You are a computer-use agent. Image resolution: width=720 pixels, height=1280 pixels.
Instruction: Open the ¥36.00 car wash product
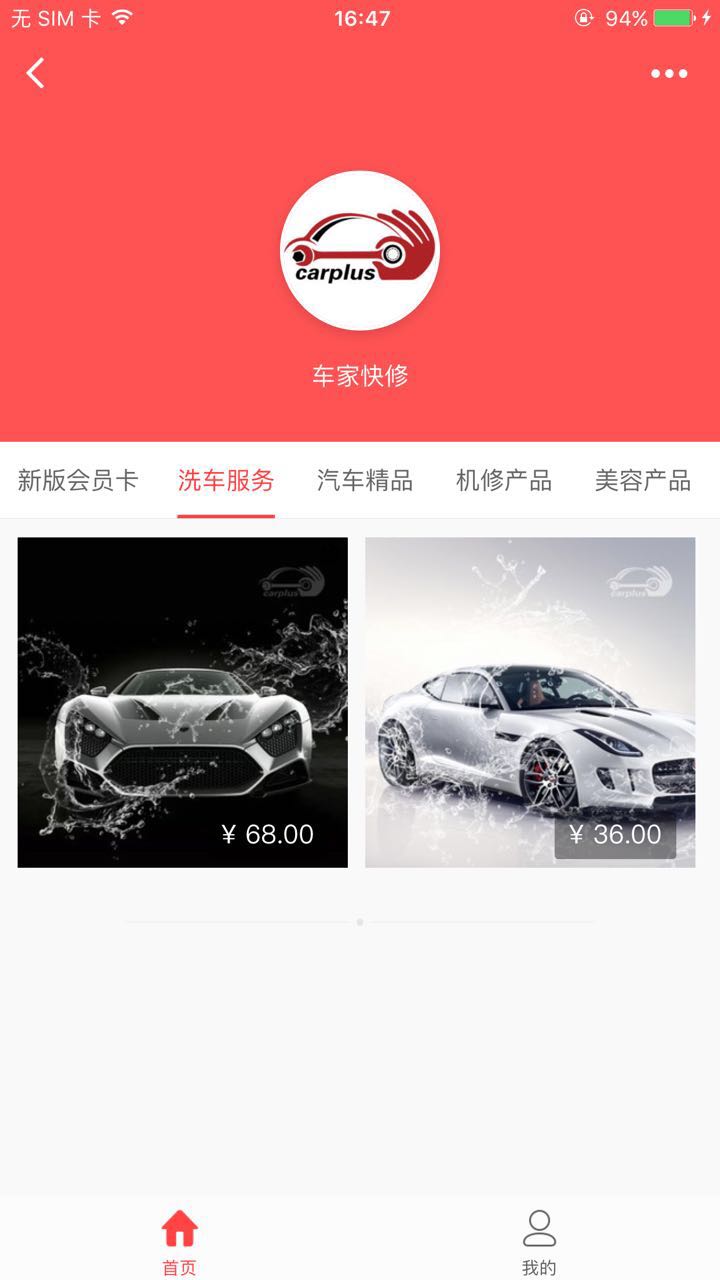tap(530, 702)
